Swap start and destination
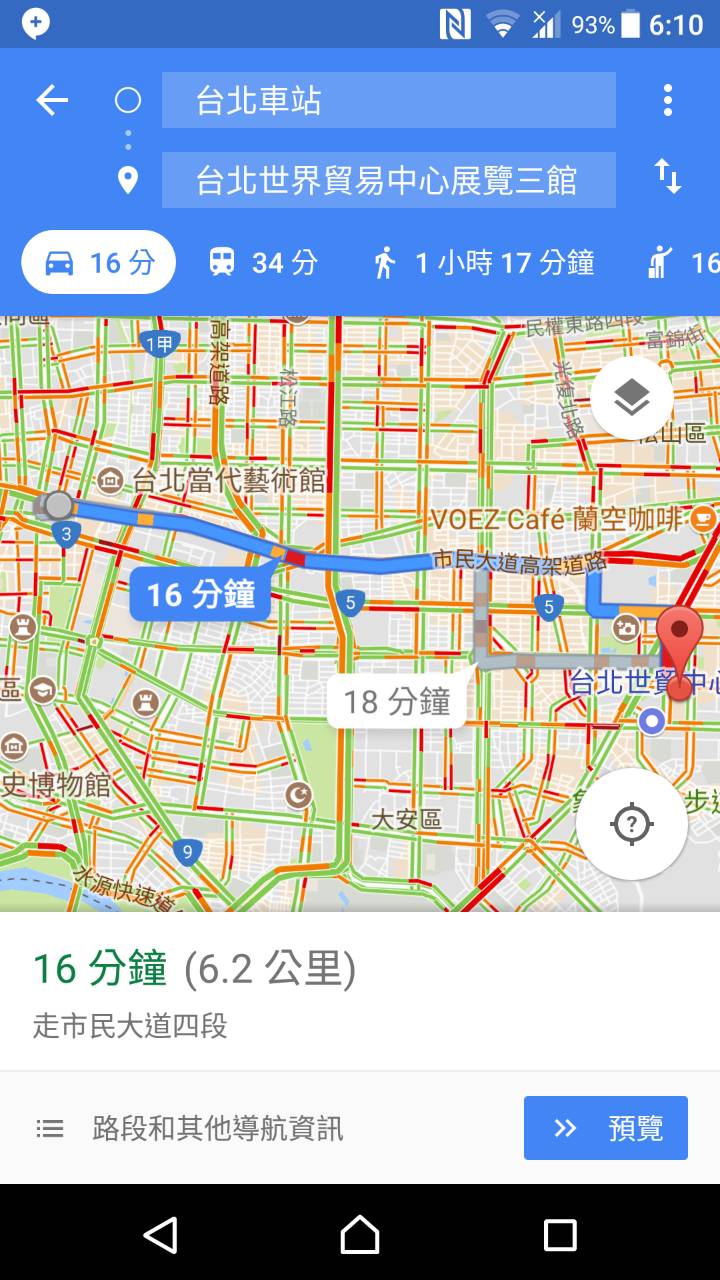 [x=667, y=177]
